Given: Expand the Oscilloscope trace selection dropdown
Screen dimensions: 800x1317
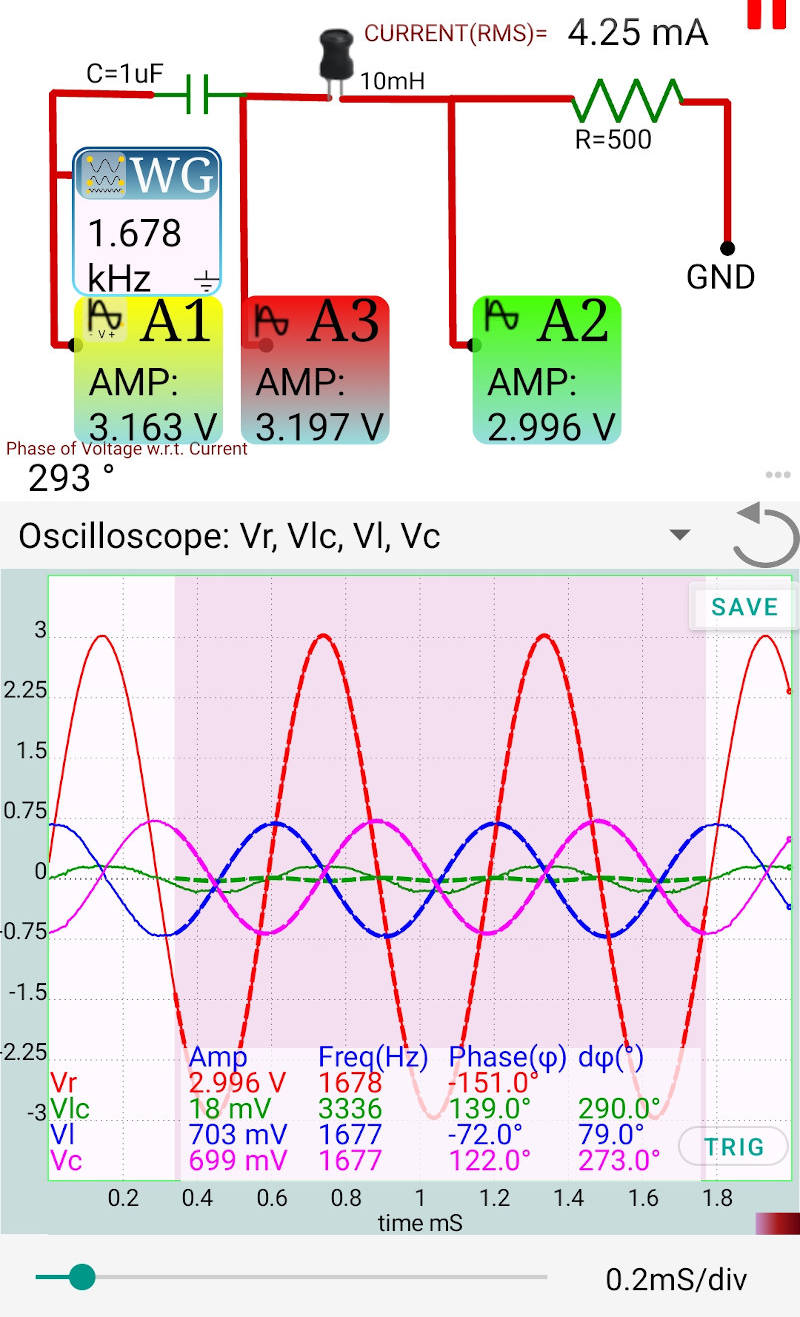Looking at the screenshot, I should coord(680,535).
